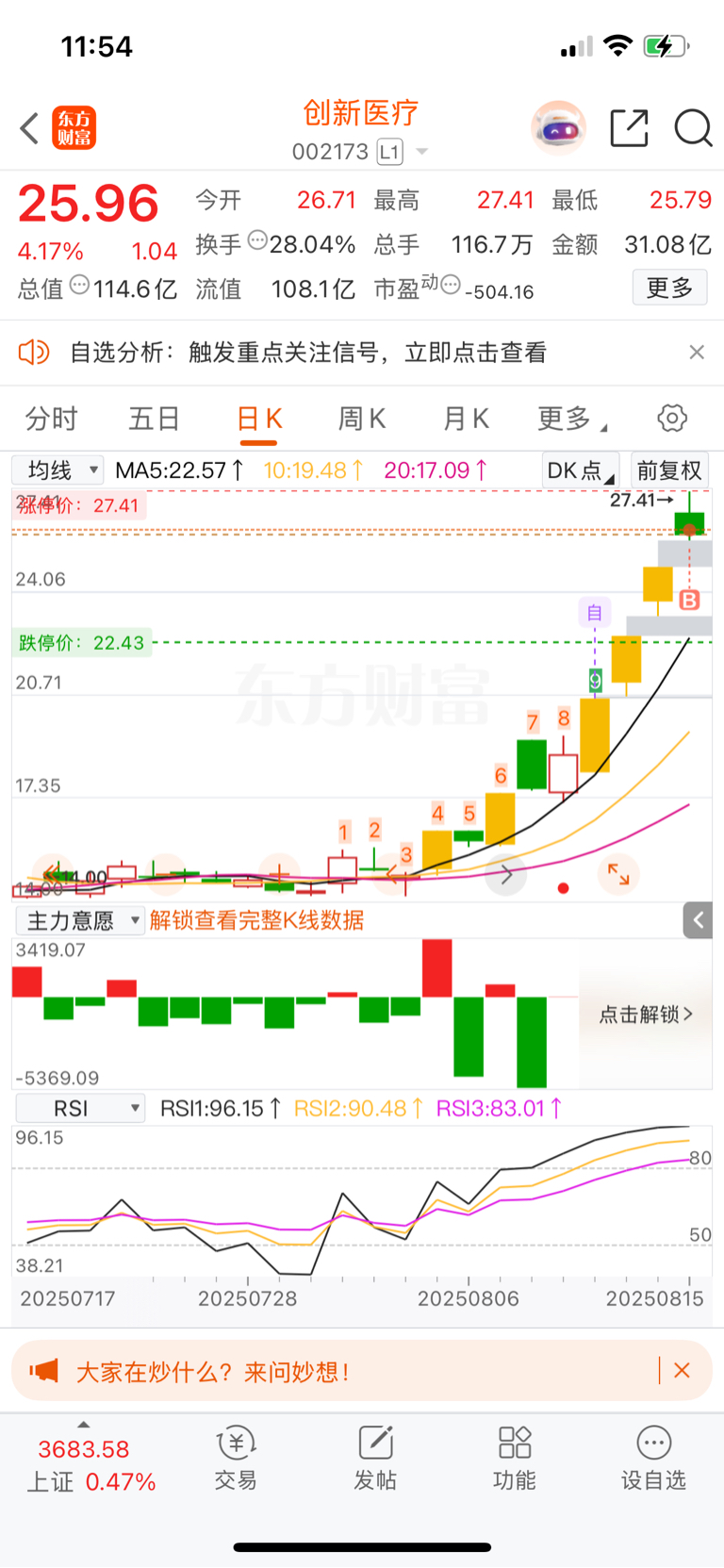Go back using the arrow icon
The width and height of the screenshot is (724, 1568).
30,128
